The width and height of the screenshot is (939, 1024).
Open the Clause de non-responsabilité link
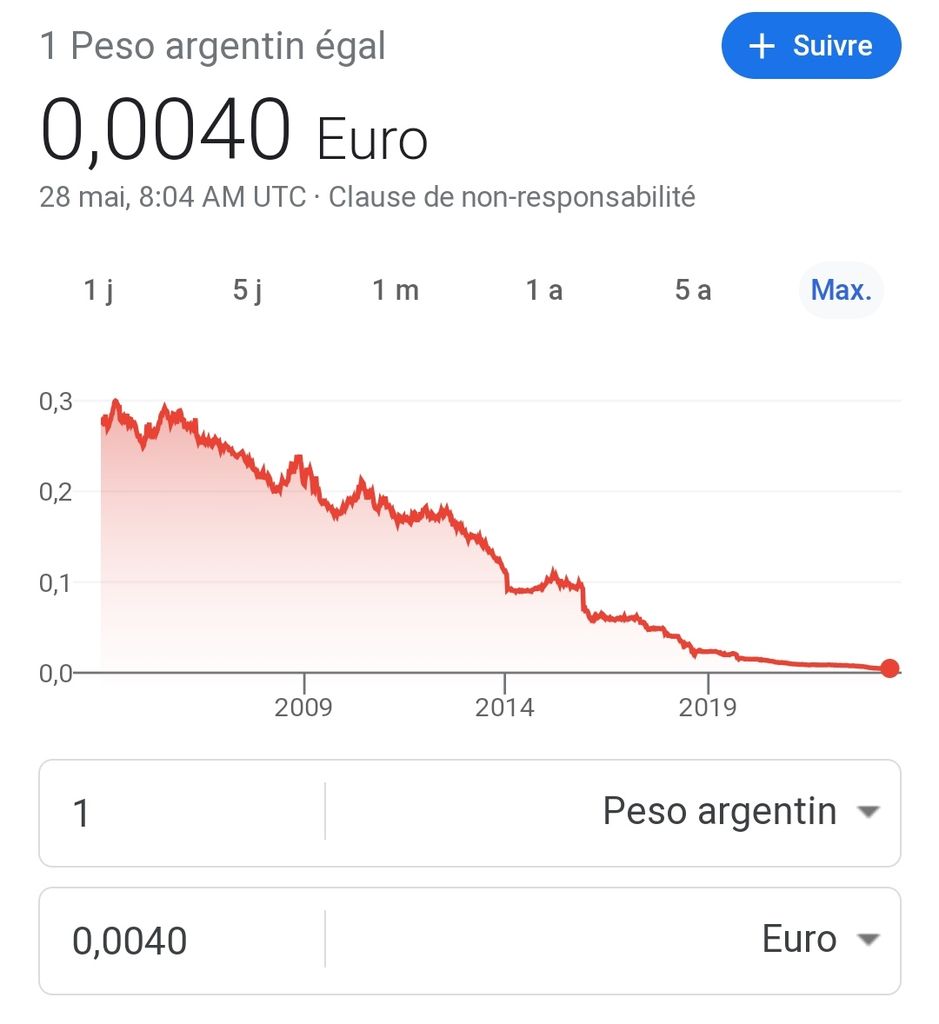pyautogui.click(x=511, y=197)
